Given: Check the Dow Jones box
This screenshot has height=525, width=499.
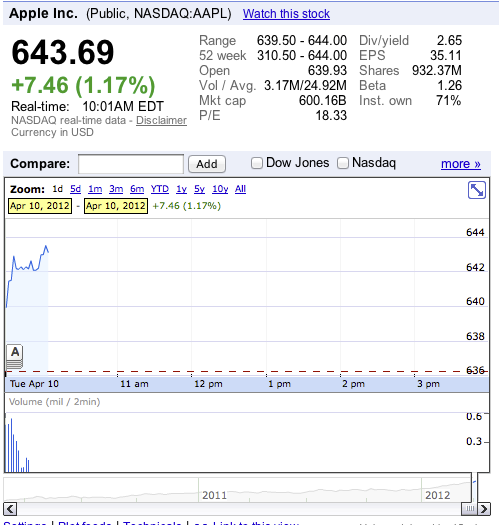Looking at the screenshot, I should (x=257, y=163).
